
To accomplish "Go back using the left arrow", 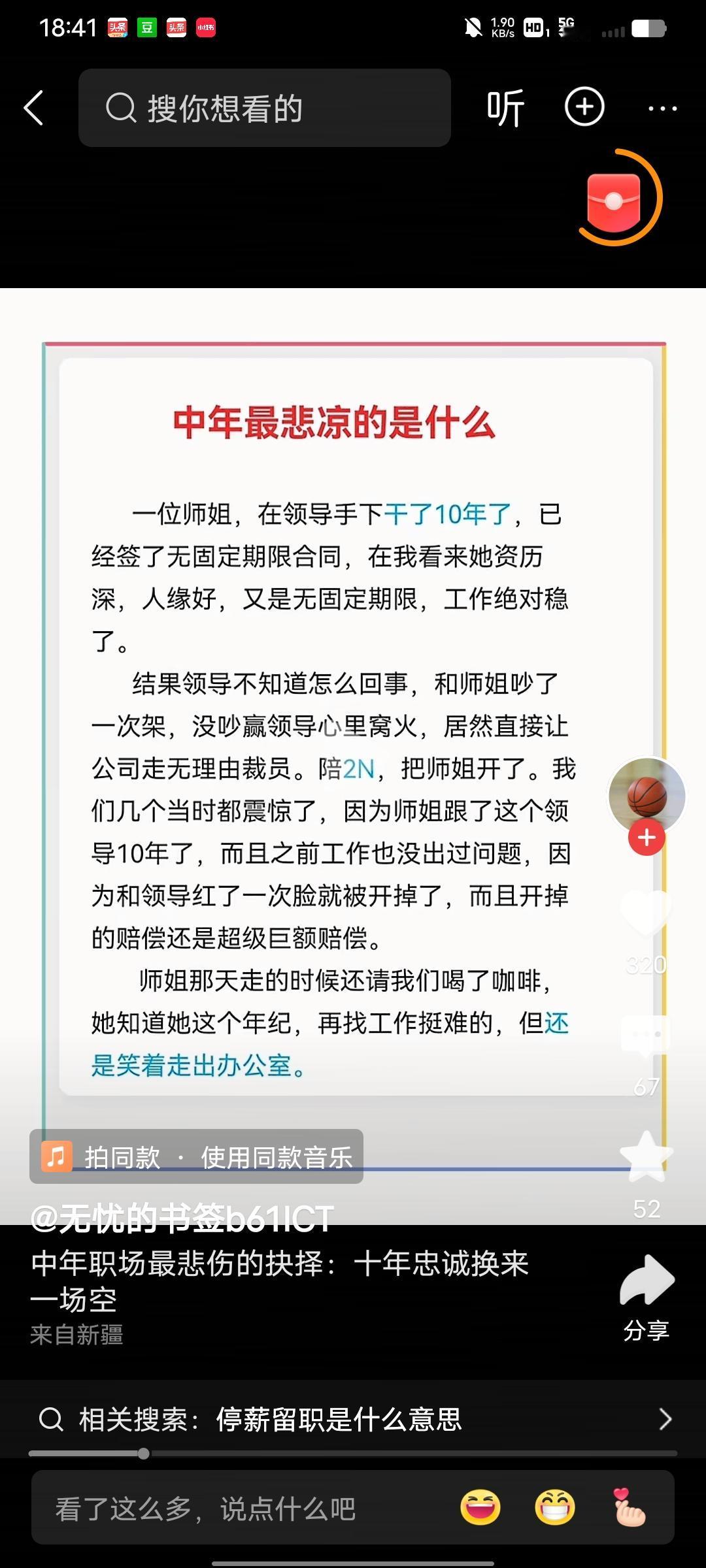I will [34, 106].
